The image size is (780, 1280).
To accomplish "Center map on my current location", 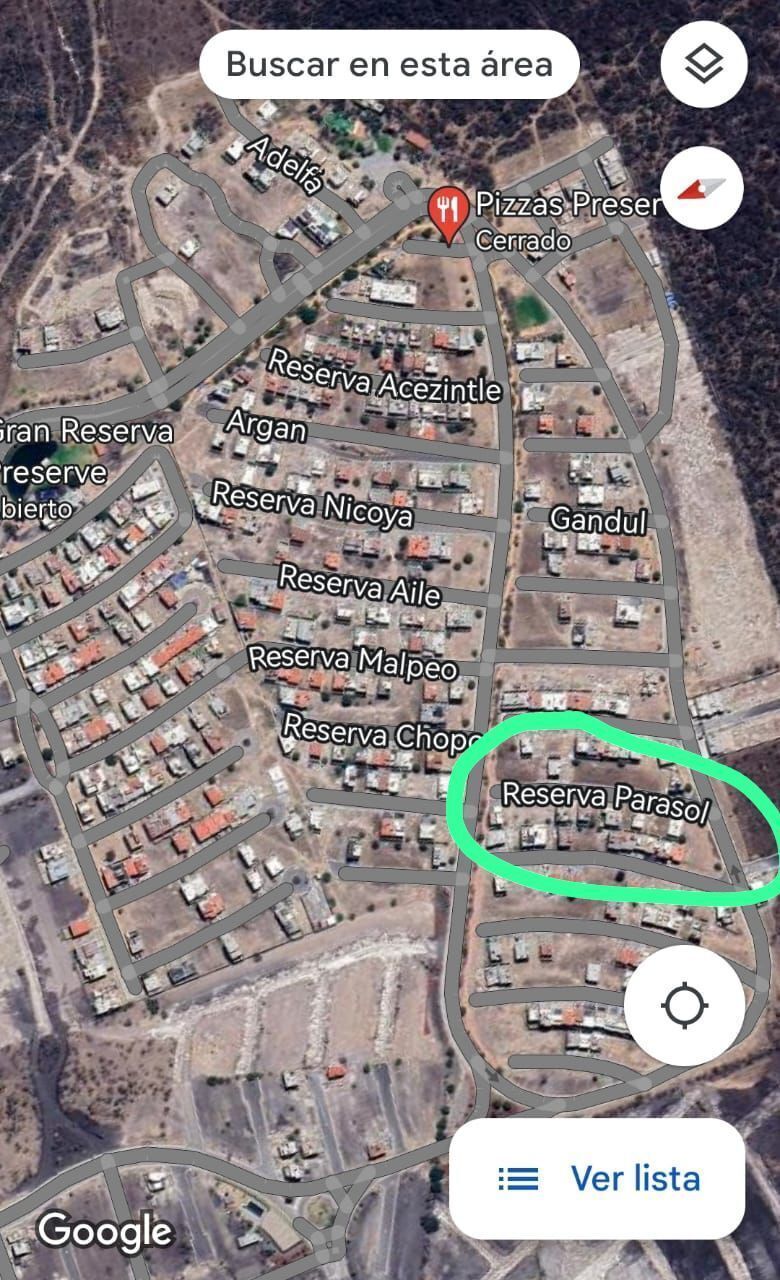I will pyautogui.click(x=685, y=1004).
